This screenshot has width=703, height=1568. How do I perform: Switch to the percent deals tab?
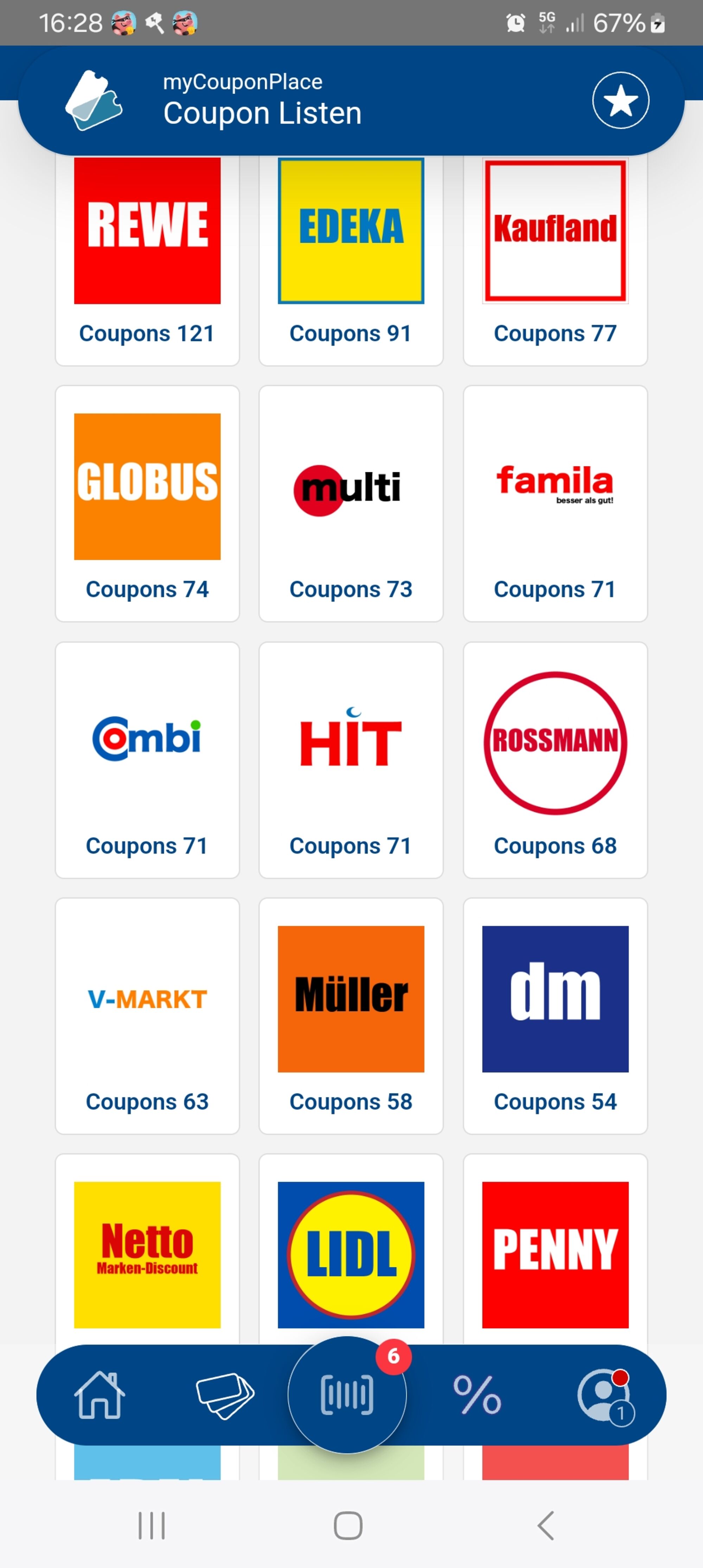coord(477,1395)
